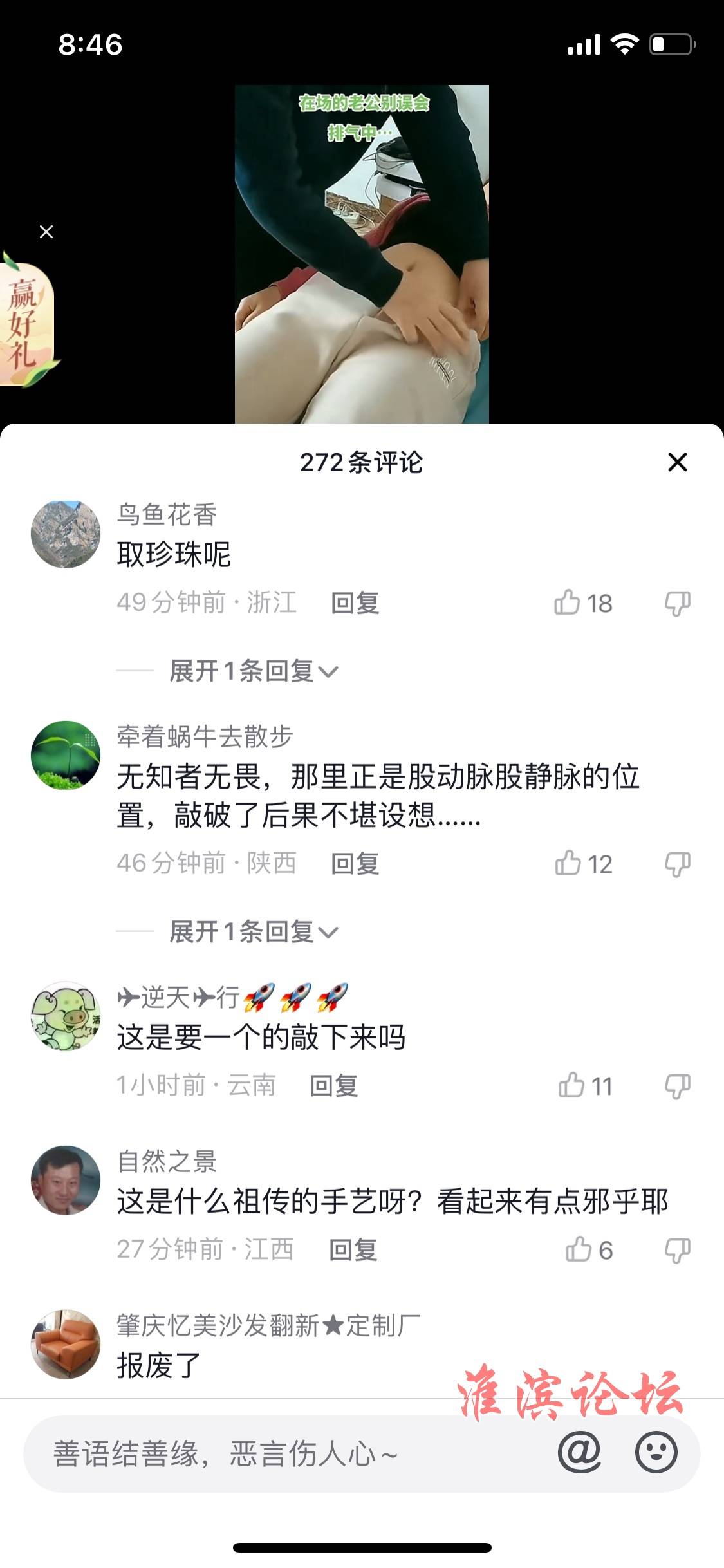The height and width of the screenshot is (1568, 724).
Task: Like 牵着蜗牛去散步's comment
Action: tap(568, 863)
